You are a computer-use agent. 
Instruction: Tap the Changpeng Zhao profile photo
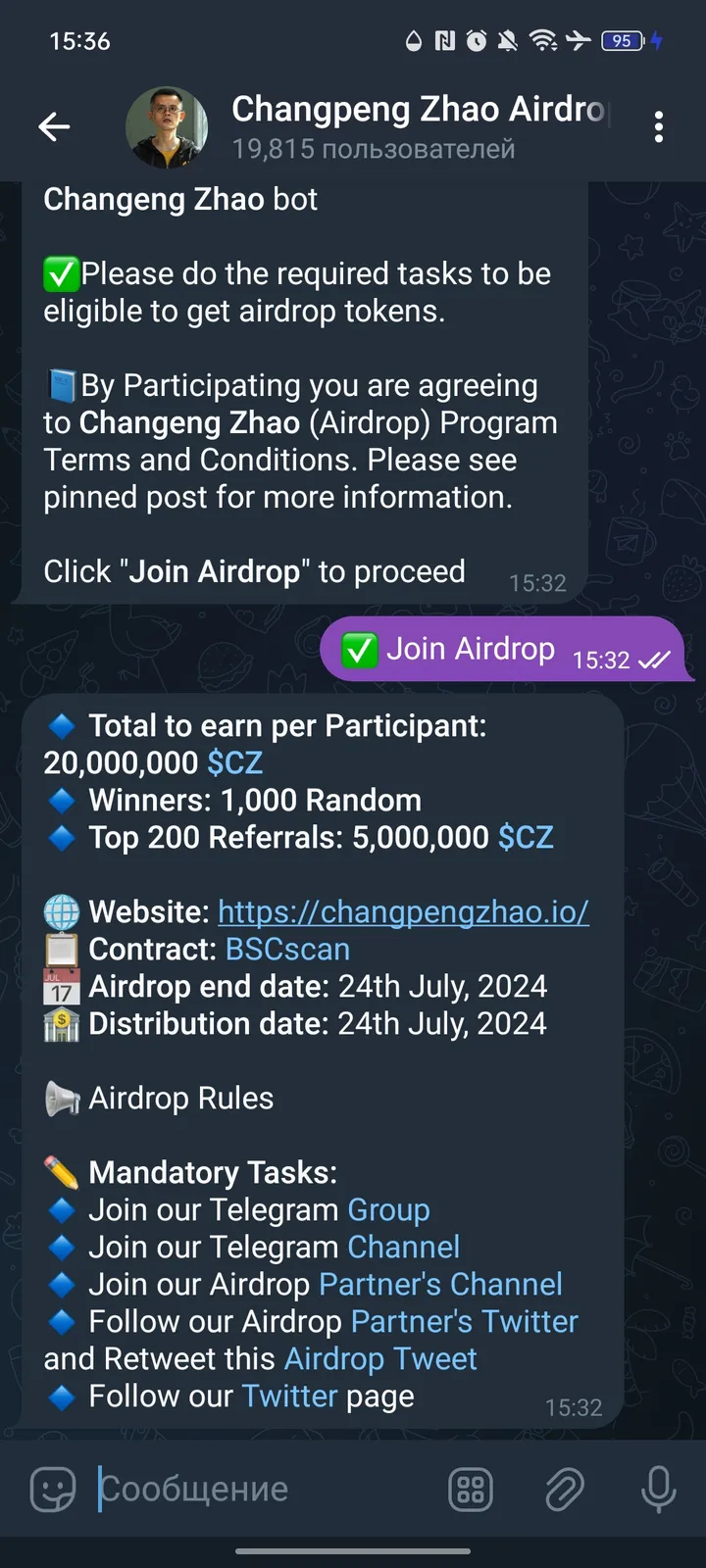pyautogui.click(x=168, y=126)
